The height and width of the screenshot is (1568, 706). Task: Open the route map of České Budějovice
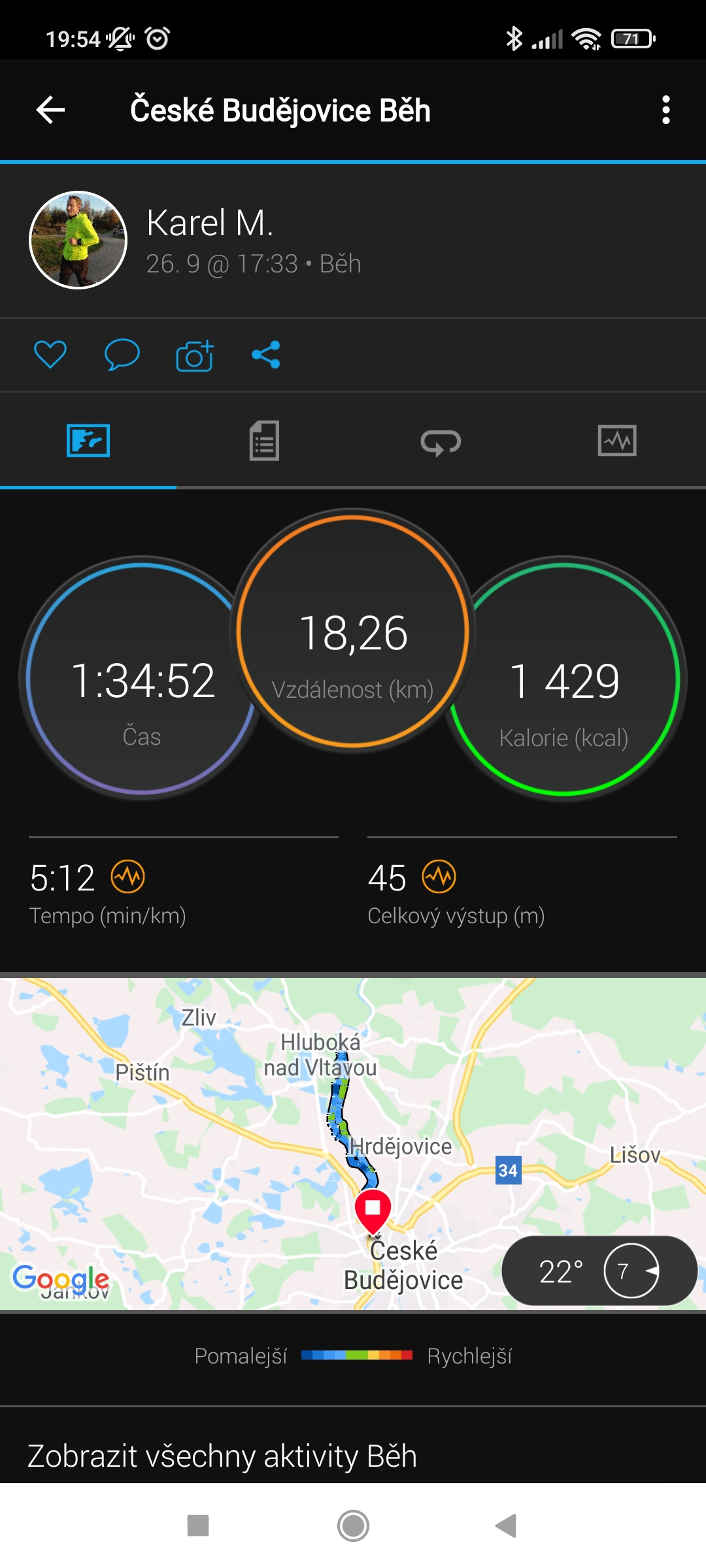pos(353,1143)
